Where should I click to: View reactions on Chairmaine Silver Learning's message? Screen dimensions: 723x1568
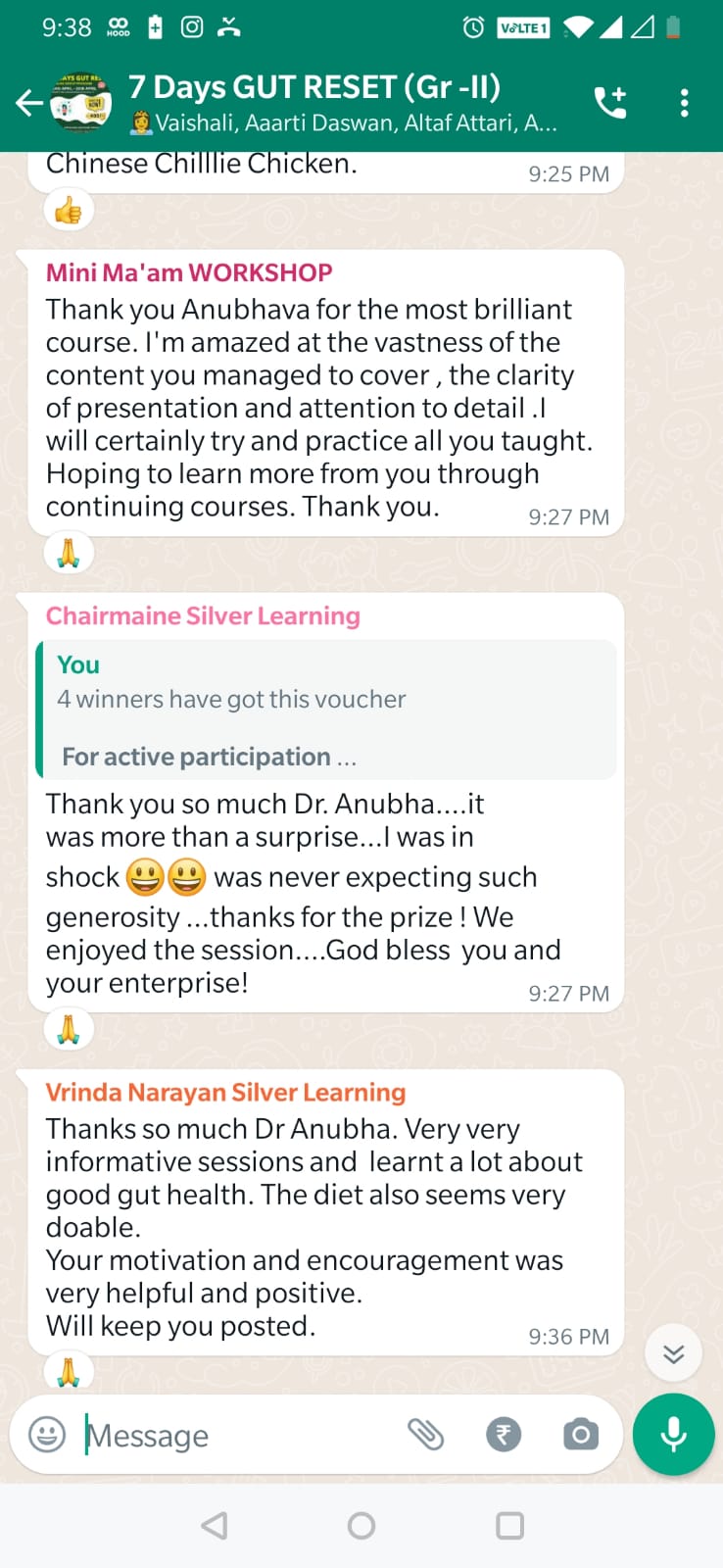69,1030
